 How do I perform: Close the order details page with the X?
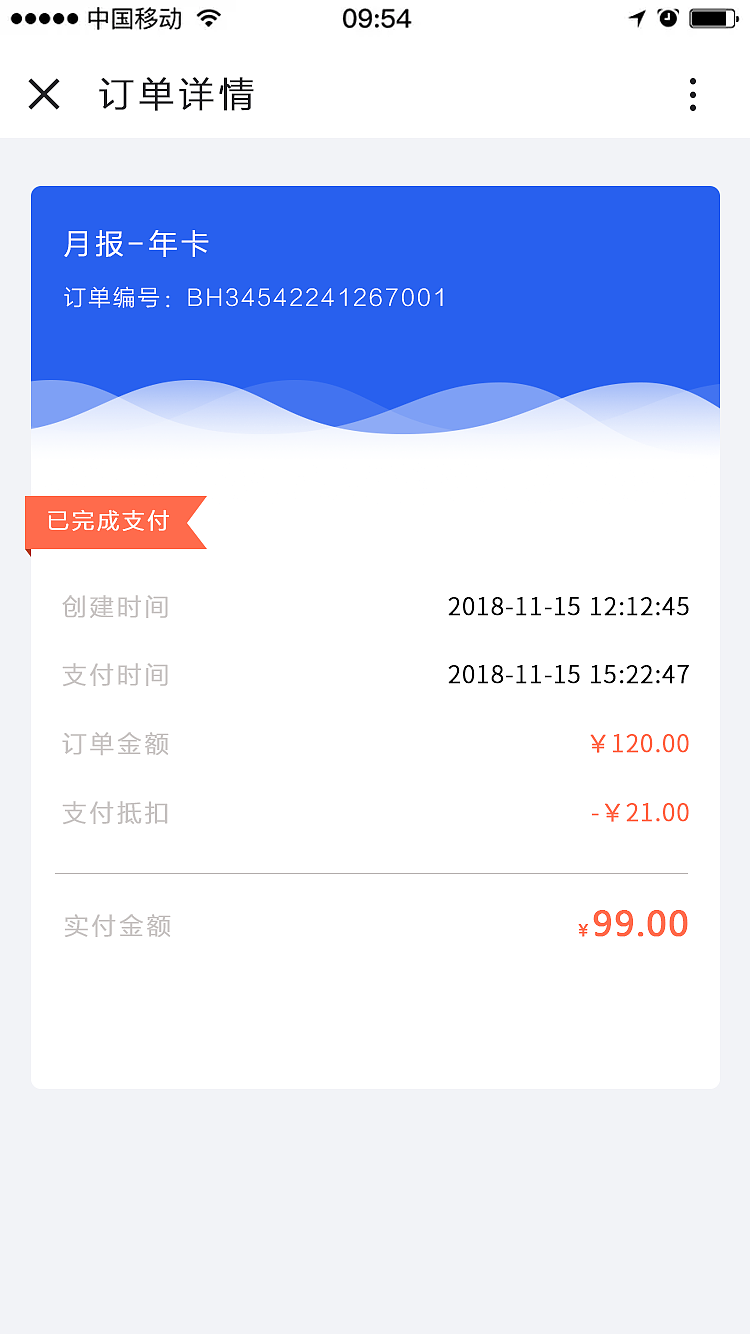(44, 94)
